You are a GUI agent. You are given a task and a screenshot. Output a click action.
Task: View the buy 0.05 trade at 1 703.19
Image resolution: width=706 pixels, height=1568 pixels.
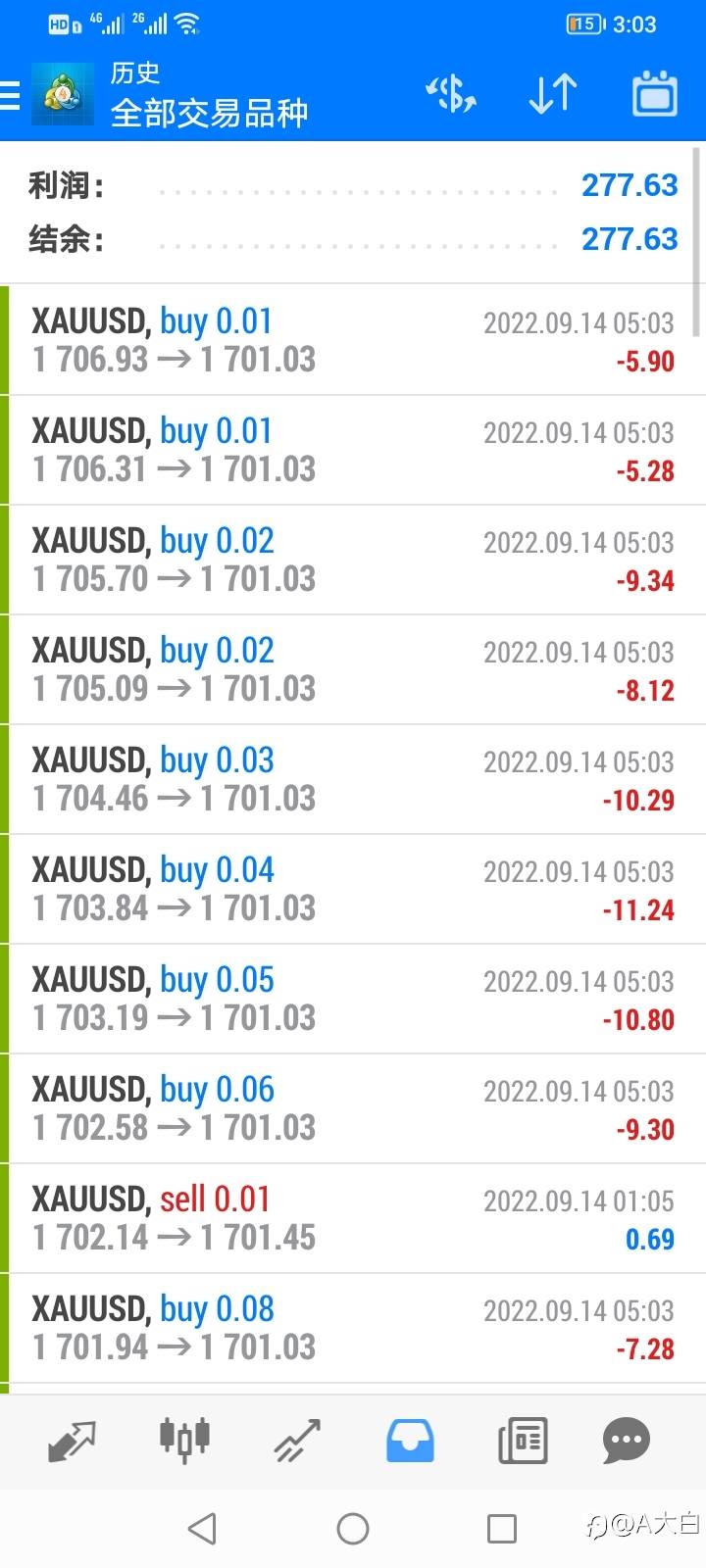point(353,999)
